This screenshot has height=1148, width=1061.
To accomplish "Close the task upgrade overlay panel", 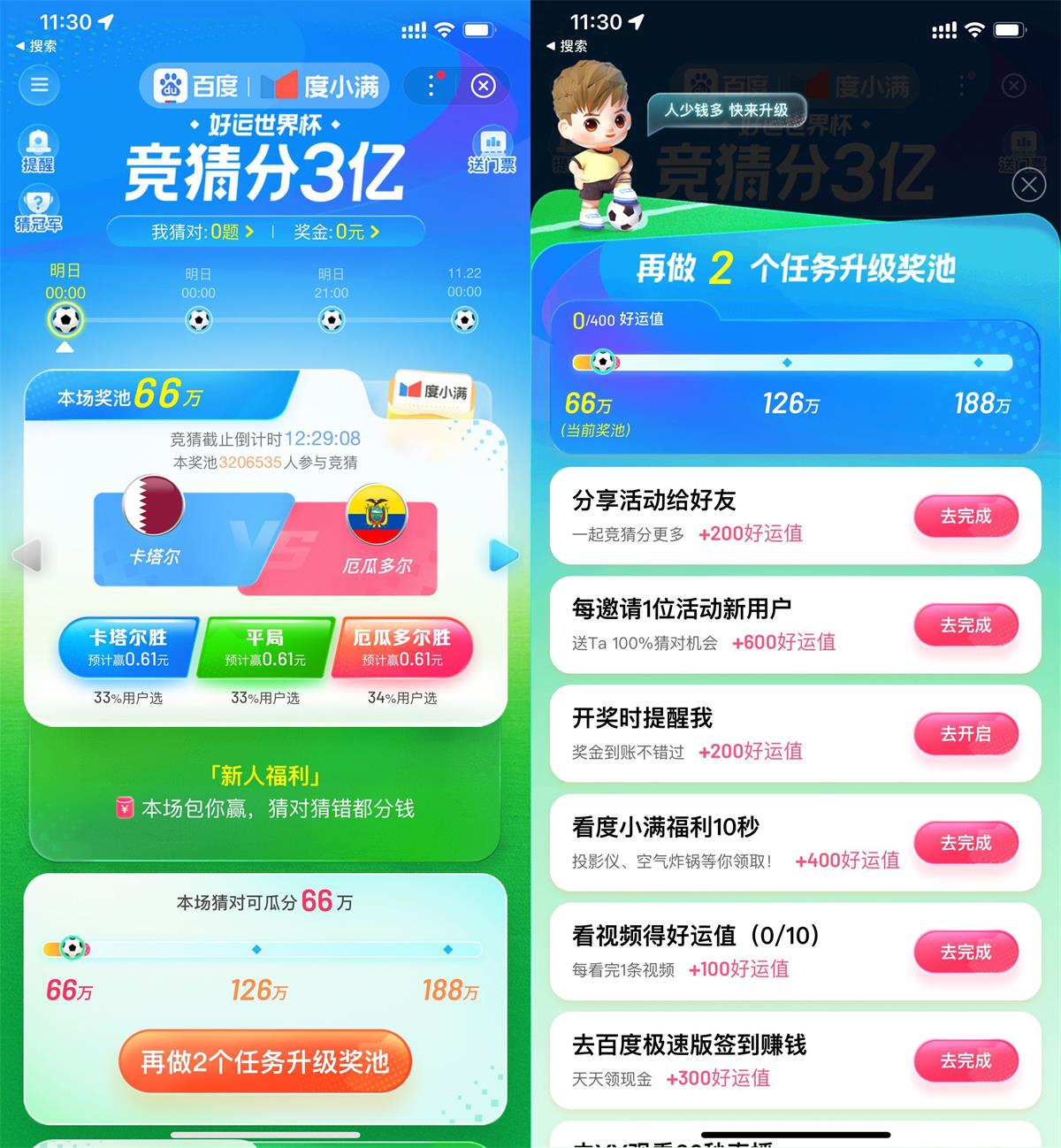I will point(1028,185).
